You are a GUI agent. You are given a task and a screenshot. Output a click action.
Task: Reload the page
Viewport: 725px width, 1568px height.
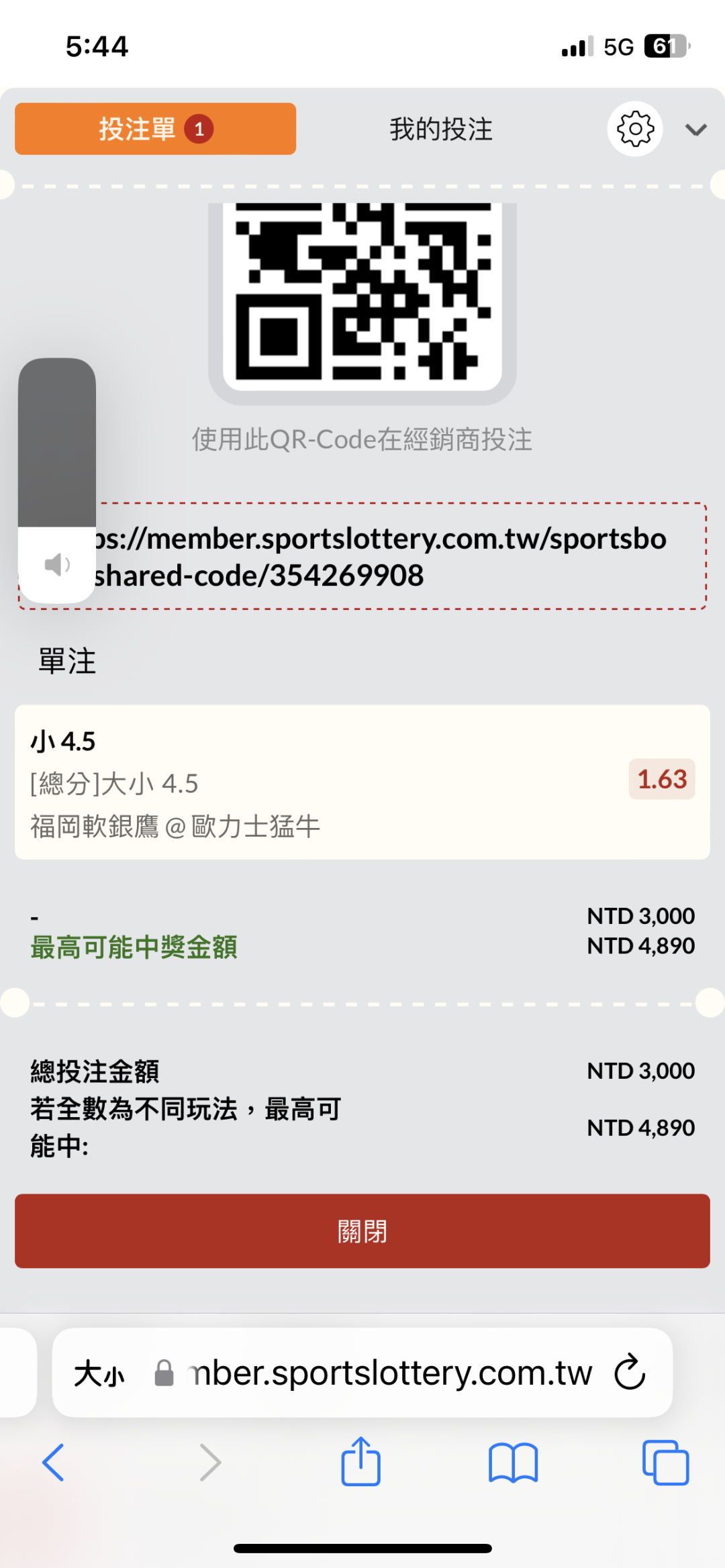630,1372
